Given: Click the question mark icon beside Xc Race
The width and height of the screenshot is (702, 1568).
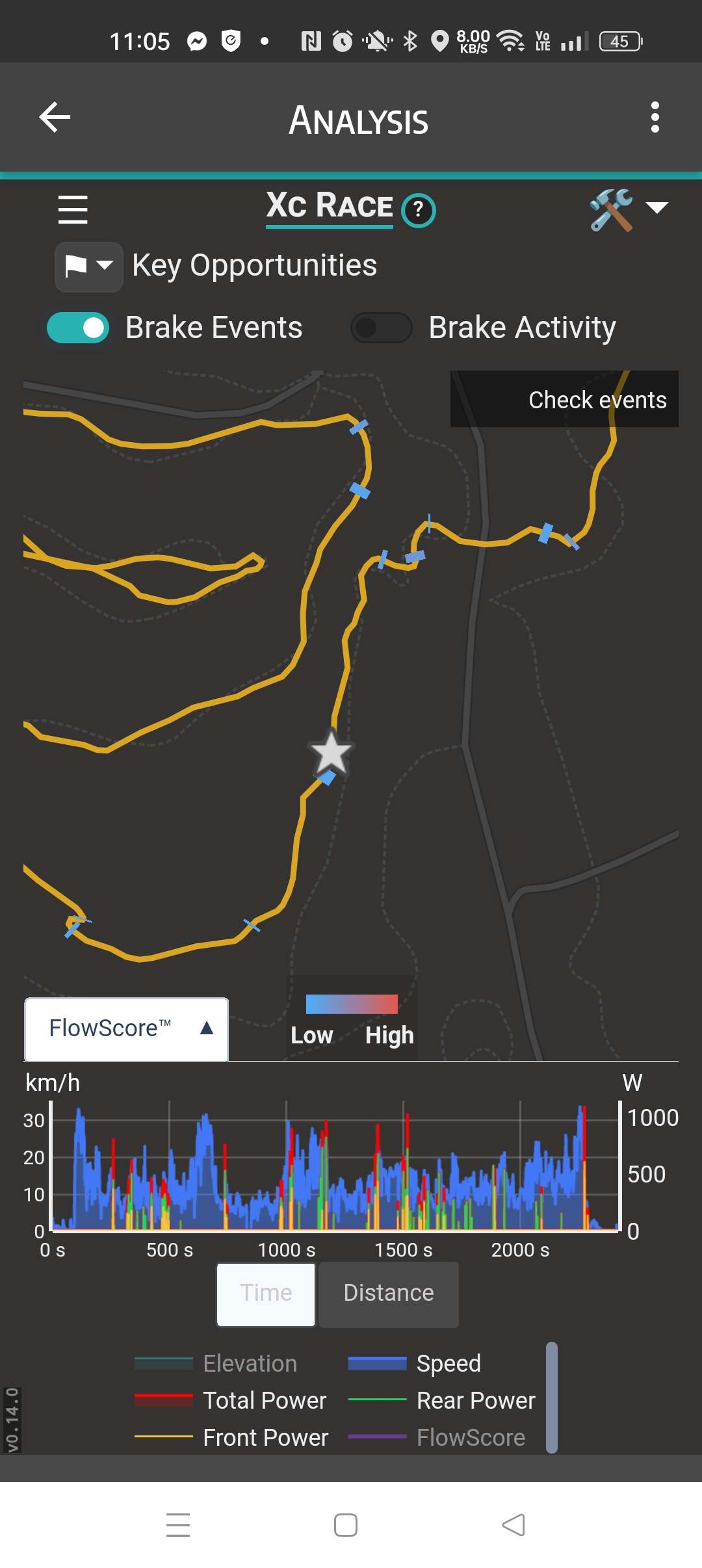Looking at the screenshot, I should click(419, 209).
